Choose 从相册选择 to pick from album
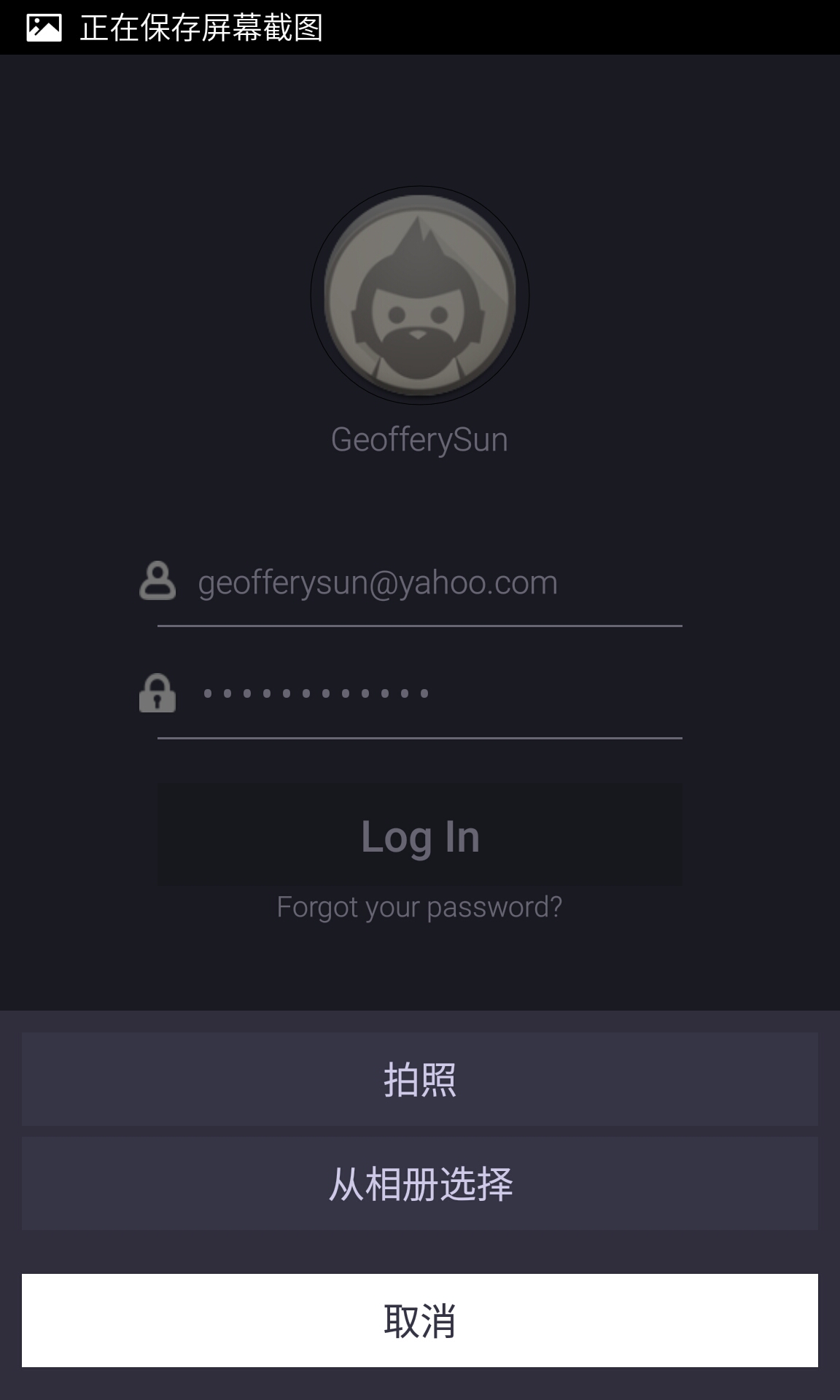This screenshot has height=1400, width=840. tap(420, 1183)
